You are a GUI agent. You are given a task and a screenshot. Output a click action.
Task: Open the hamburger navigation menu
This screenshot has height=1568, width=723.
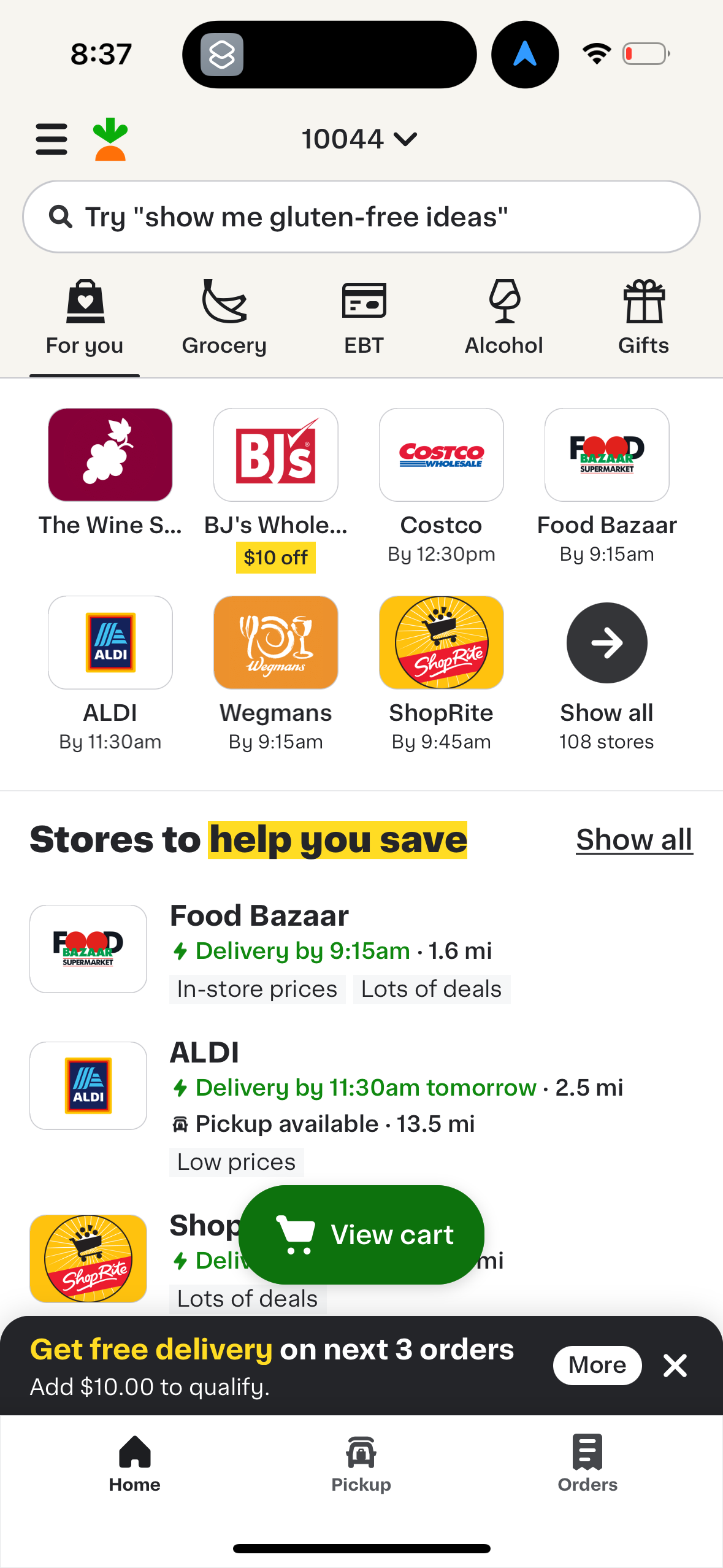point(51,139)
